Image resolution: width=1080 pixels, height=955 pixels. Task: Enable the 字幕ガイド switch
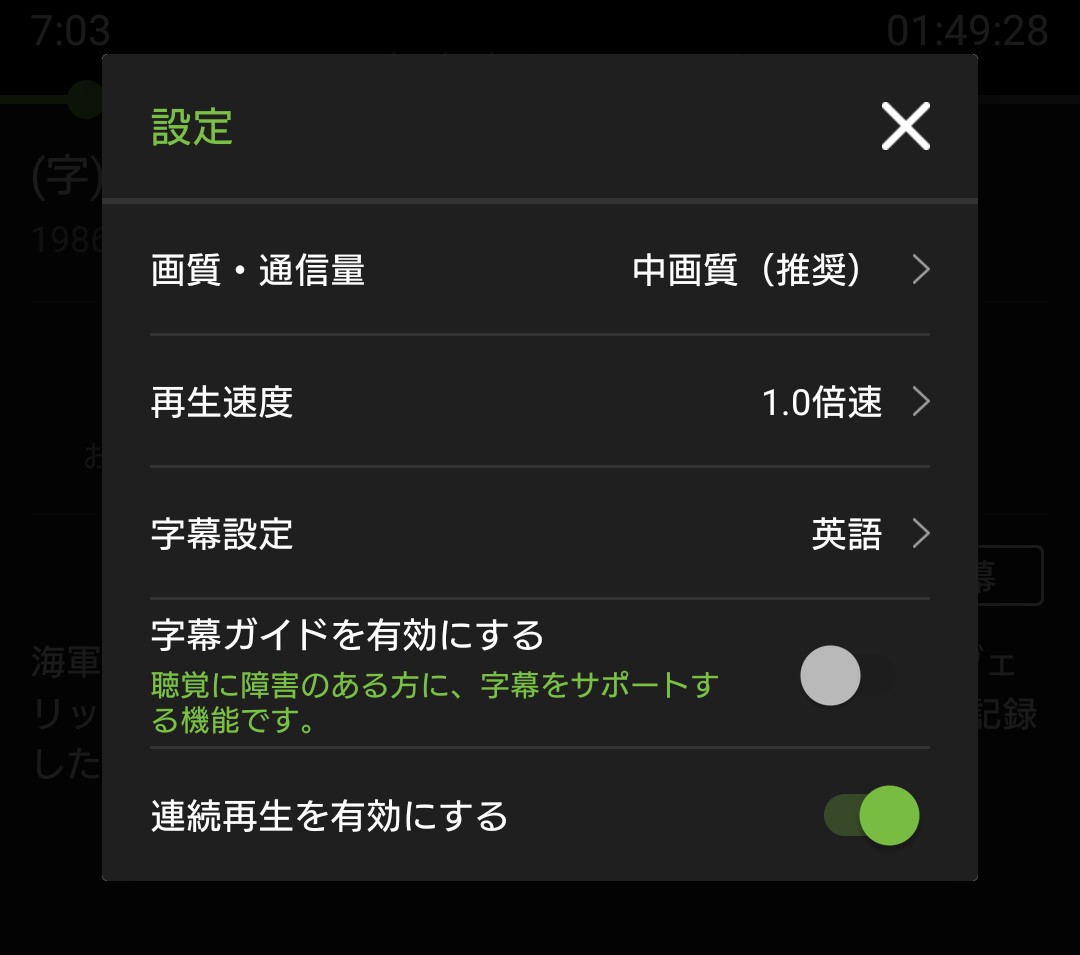click(x=847, y=676)
